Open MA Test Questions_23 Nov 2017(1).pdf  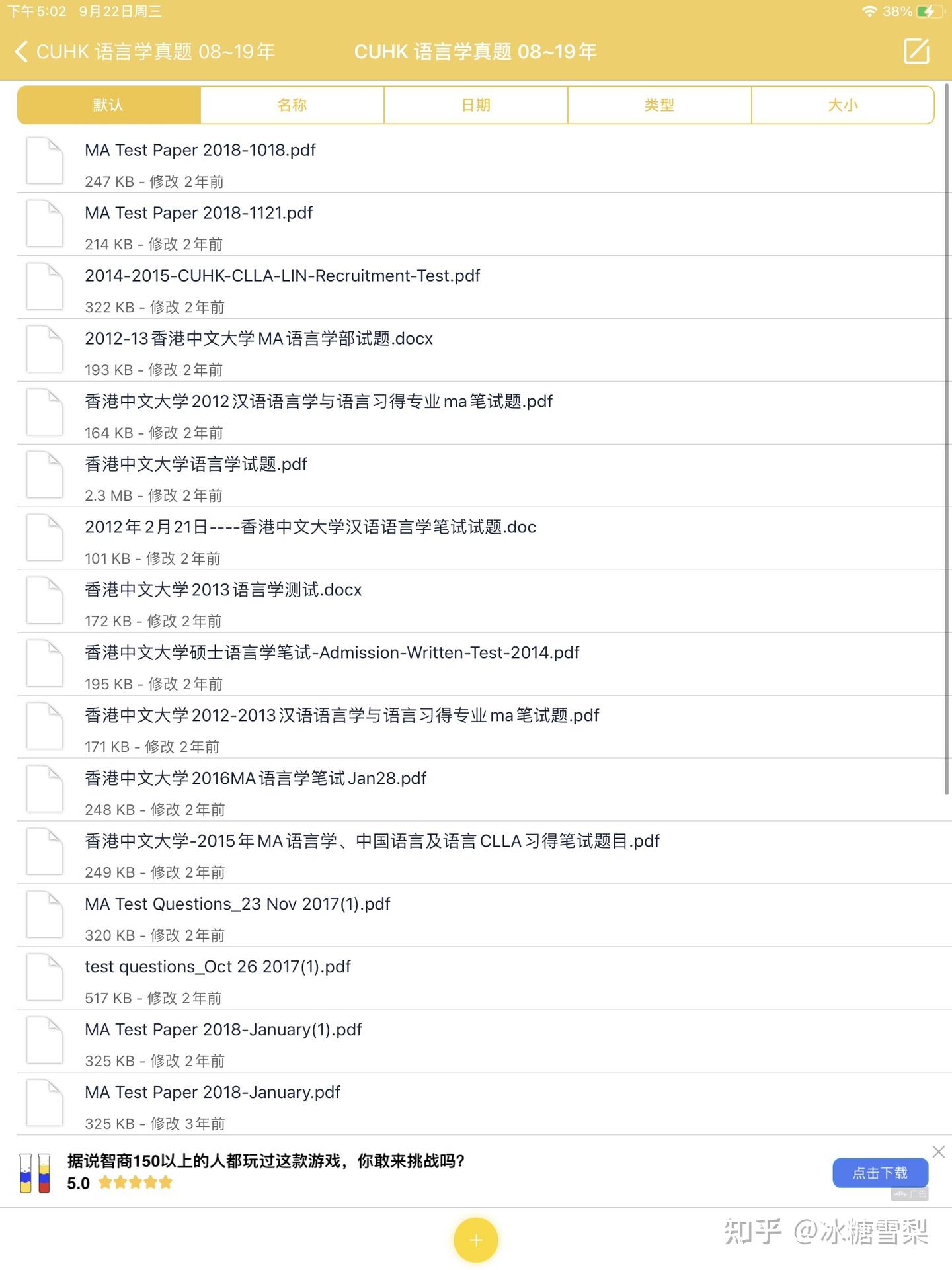click(x=237, y=905)
